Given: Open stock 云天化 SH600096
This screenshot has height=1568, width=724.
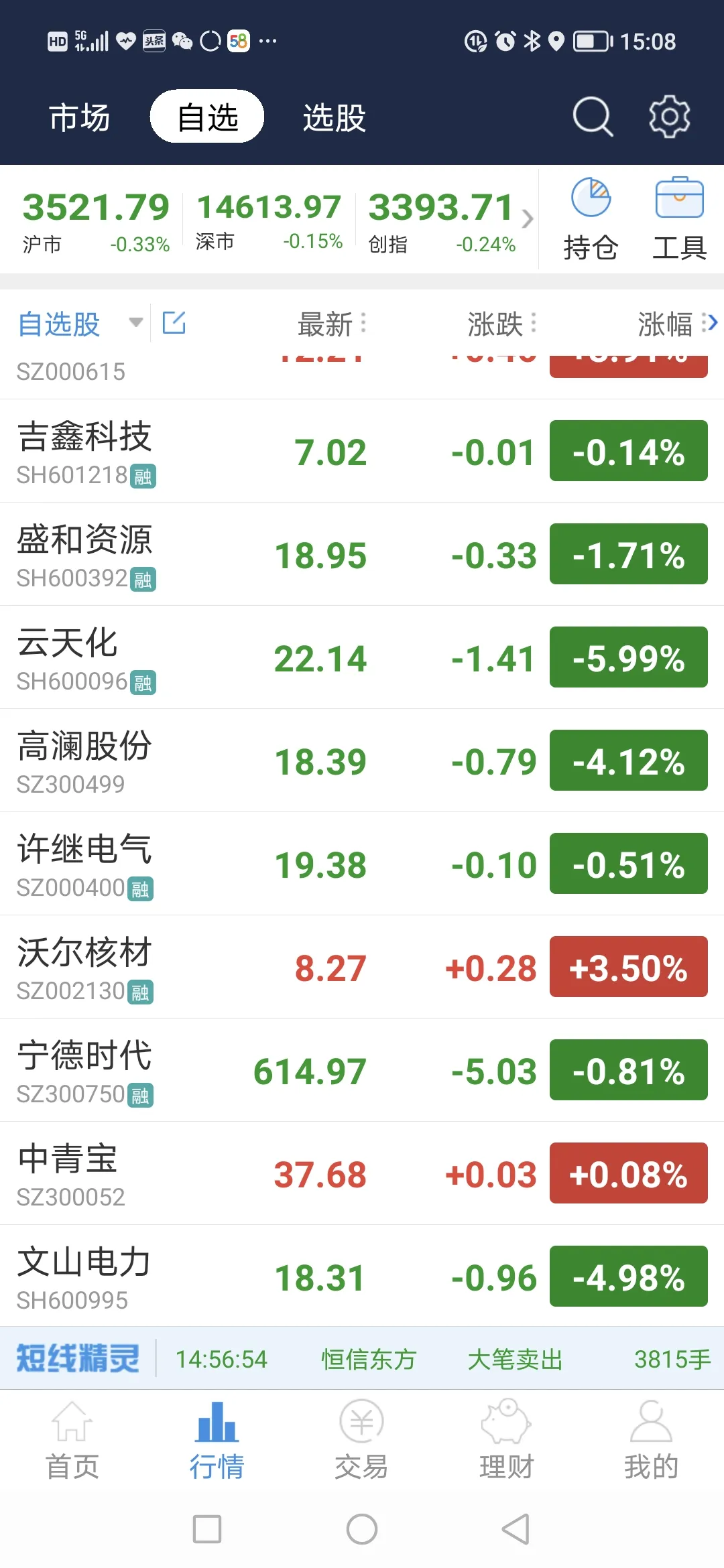Looking at the screenshot, I should pos(362,657).
